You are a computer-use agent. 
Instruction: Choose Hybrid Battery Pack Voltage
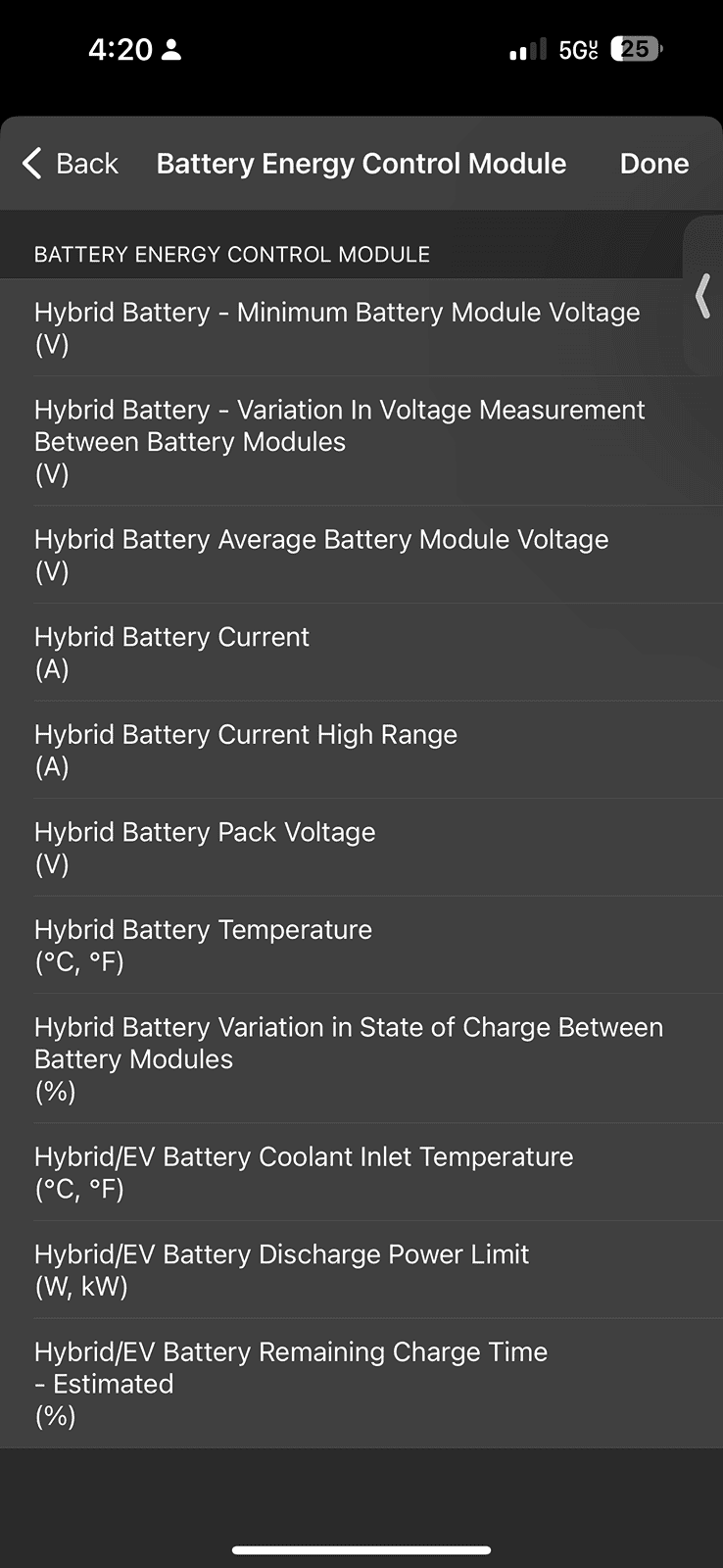(x=205, y=848)
